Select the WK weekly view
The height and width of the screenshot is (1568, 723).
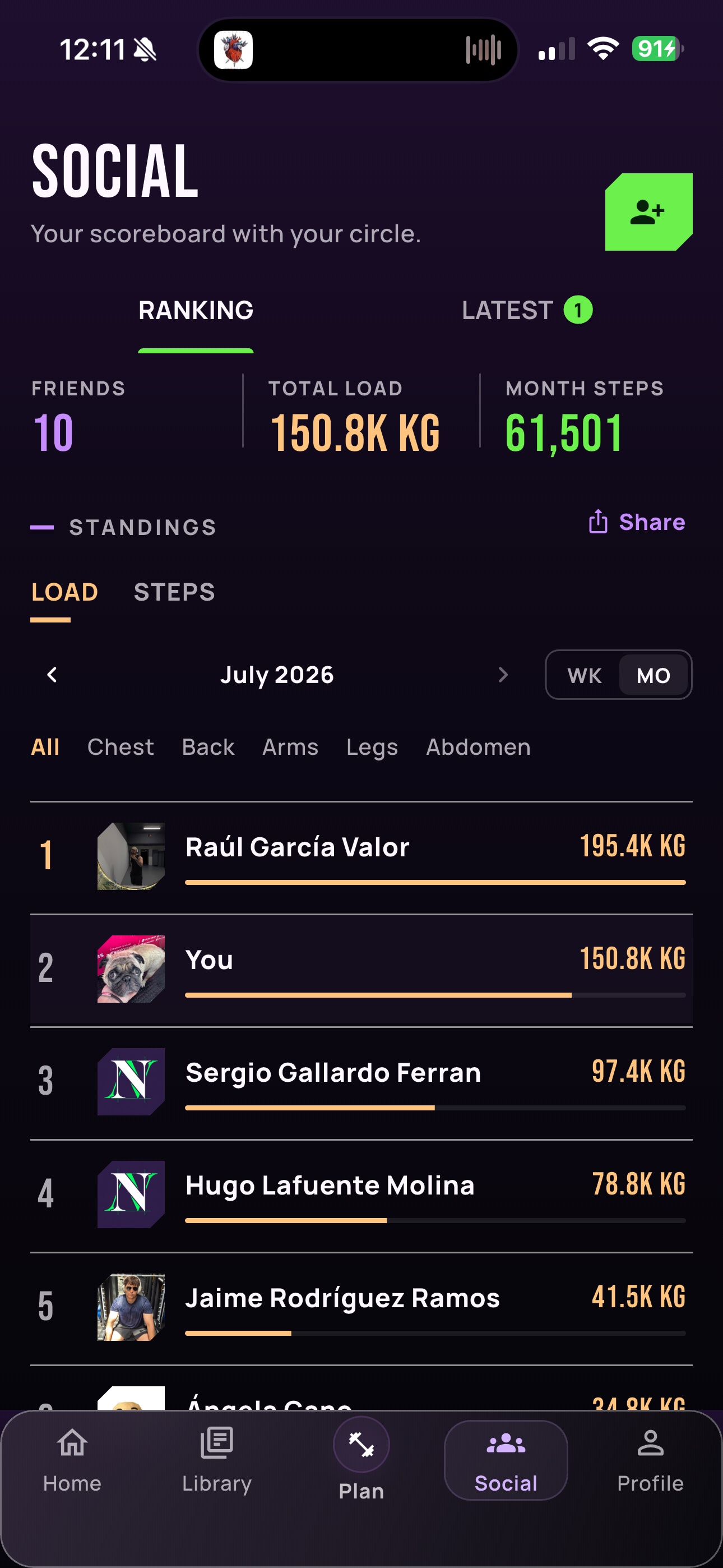(584, 676)
